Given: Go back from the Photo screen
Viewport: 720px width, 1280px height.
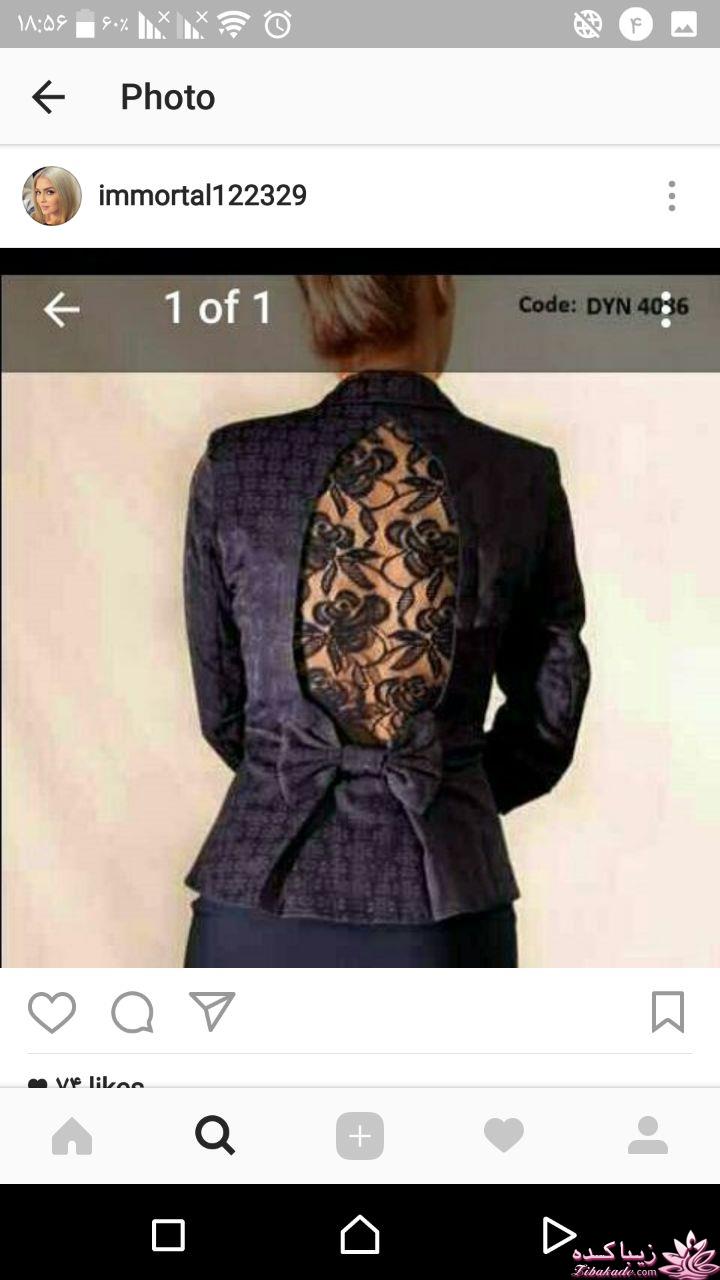Looking at the screenshot, I should tap(48, 97).
